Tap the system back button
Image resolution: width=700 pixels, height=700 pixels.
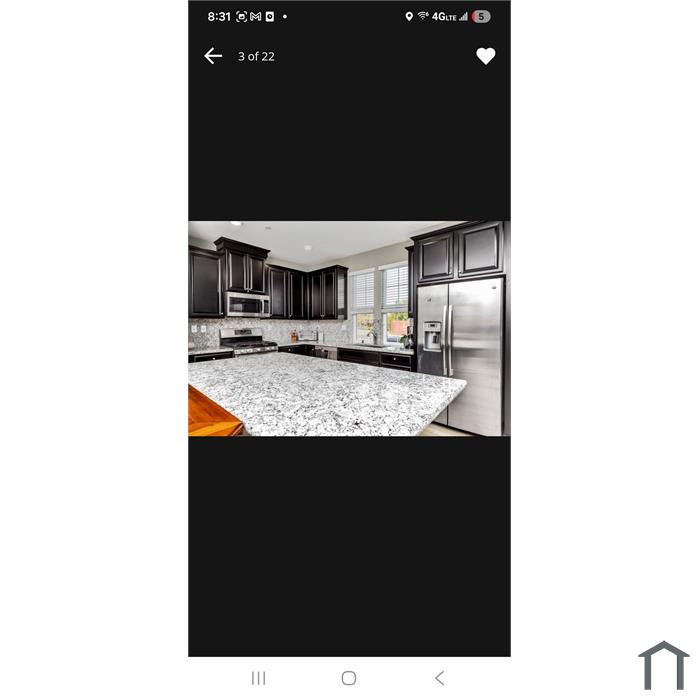pos(439,678)
